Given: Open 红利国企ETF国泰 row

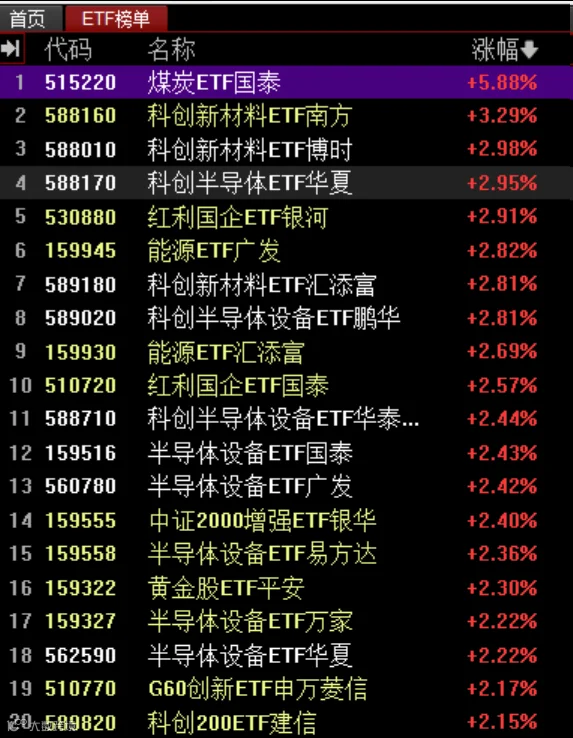Looking at the screenshot, I should [286, 385].
